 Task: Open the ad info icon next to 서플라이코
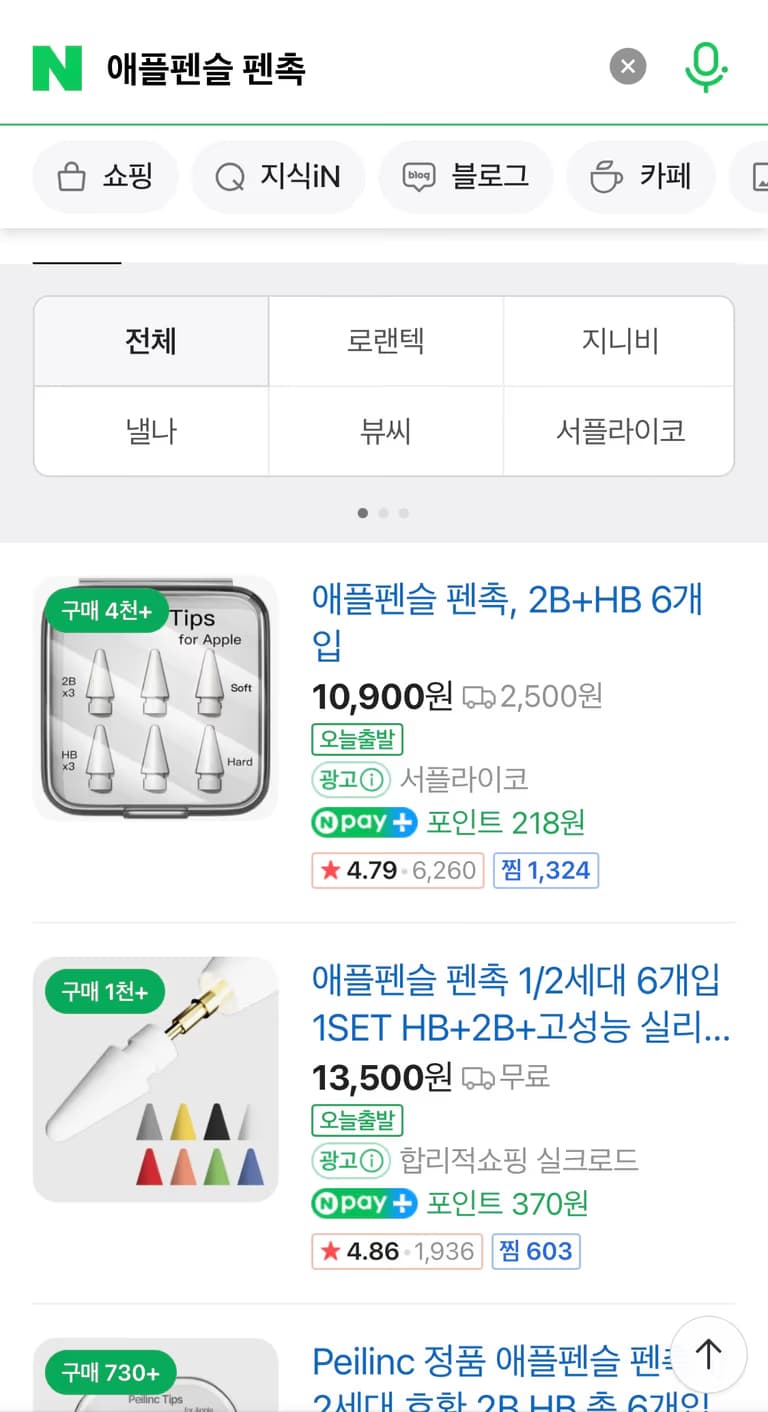[372, 779]
